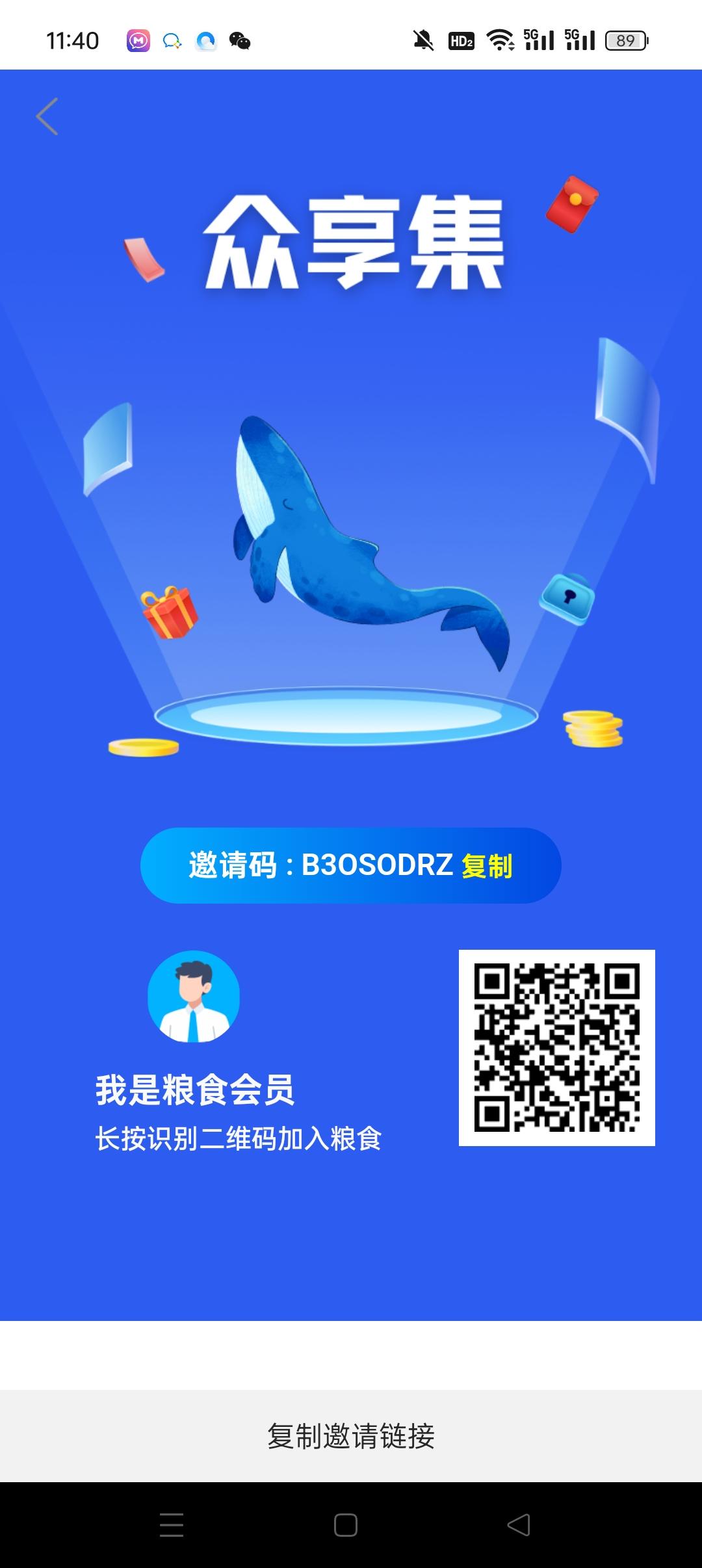The height and width of the screenshot is (1568, 702).
Task: Tap 复制邀请链接 to copy invite link
Action: pos(351,1436)
